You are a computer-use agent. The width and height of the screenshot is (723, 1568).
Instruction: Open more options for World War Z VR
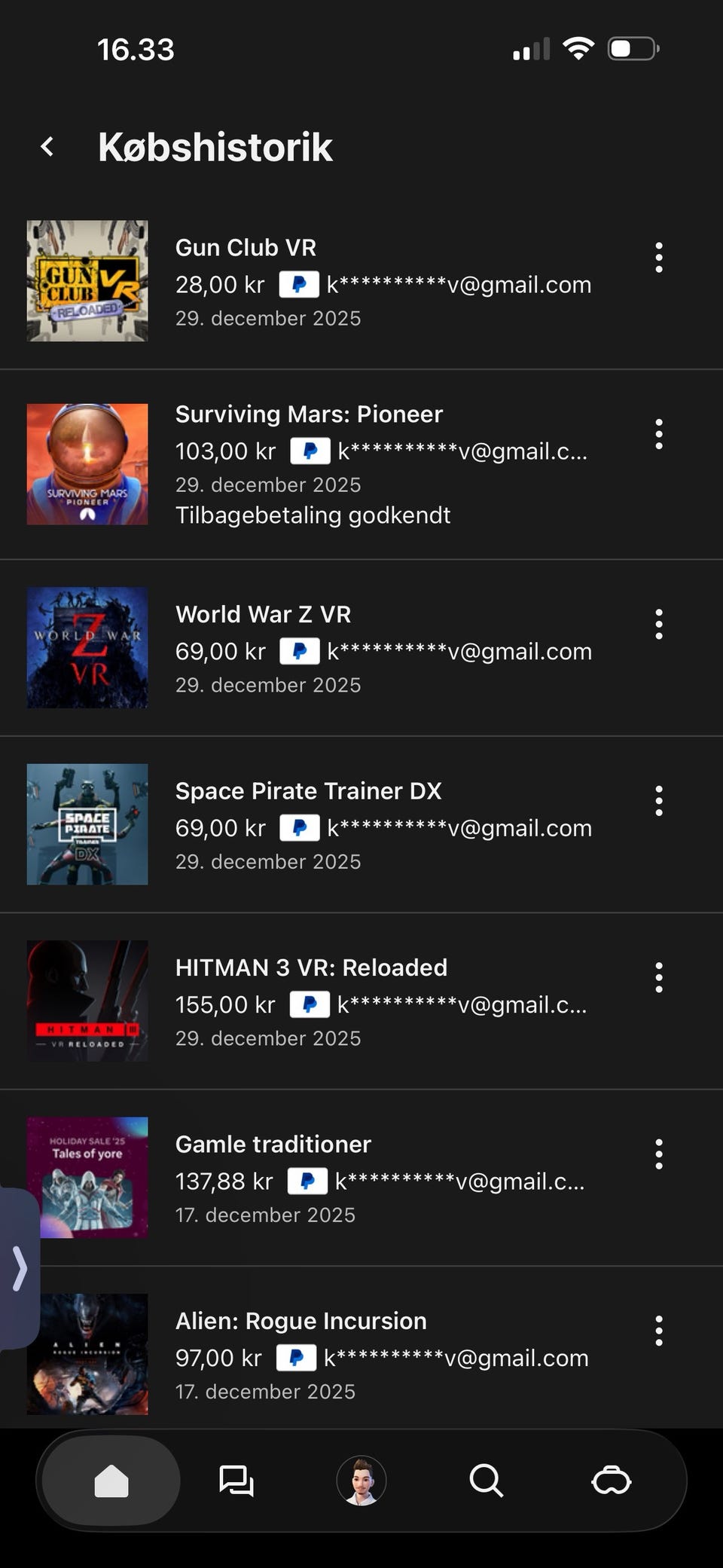pyautogui.click(x=659, y=625)
